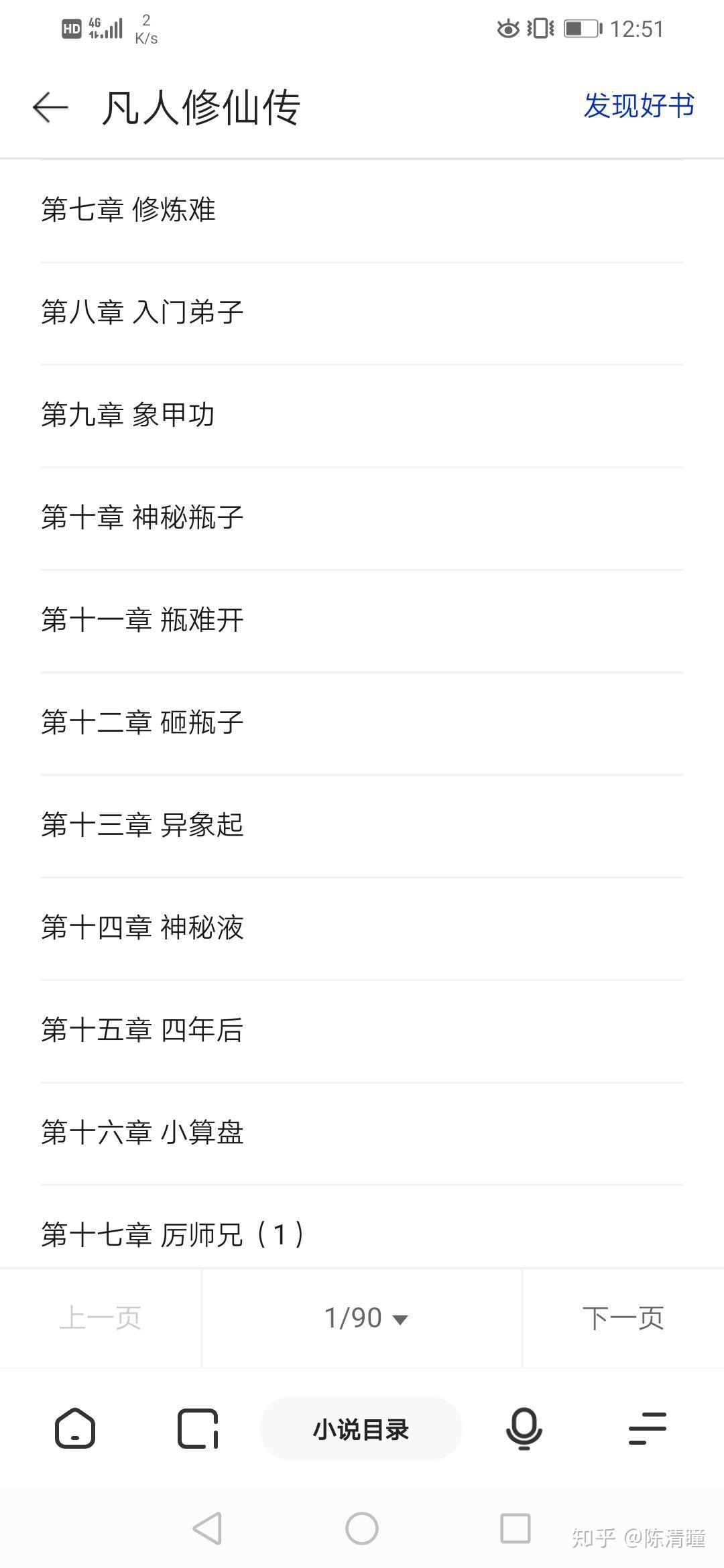Open the 发现好书 link
This screenshot has width=724, height=1568.
pos(638,106)
